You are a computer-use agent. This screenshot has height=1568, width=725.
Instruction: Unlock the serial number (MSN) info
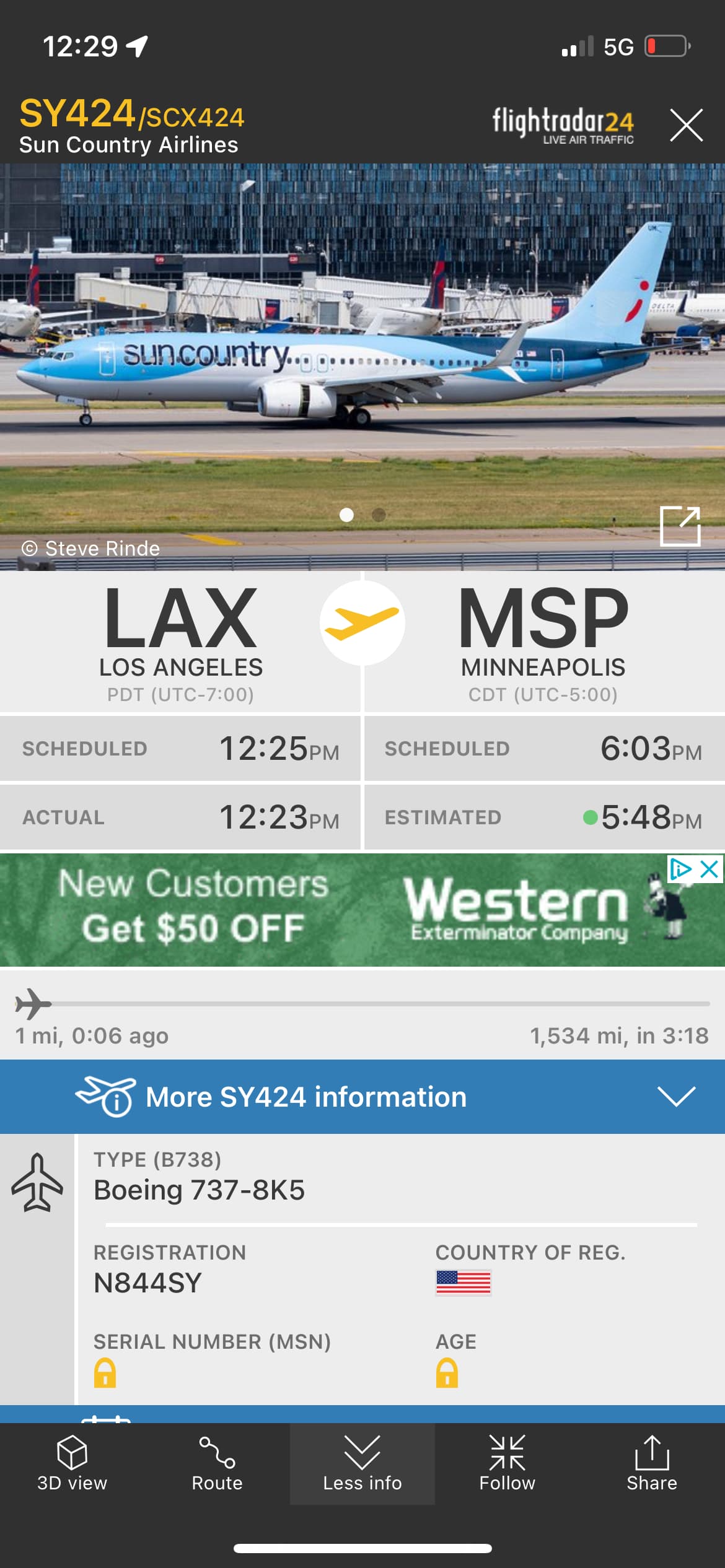coord(105,1372)
